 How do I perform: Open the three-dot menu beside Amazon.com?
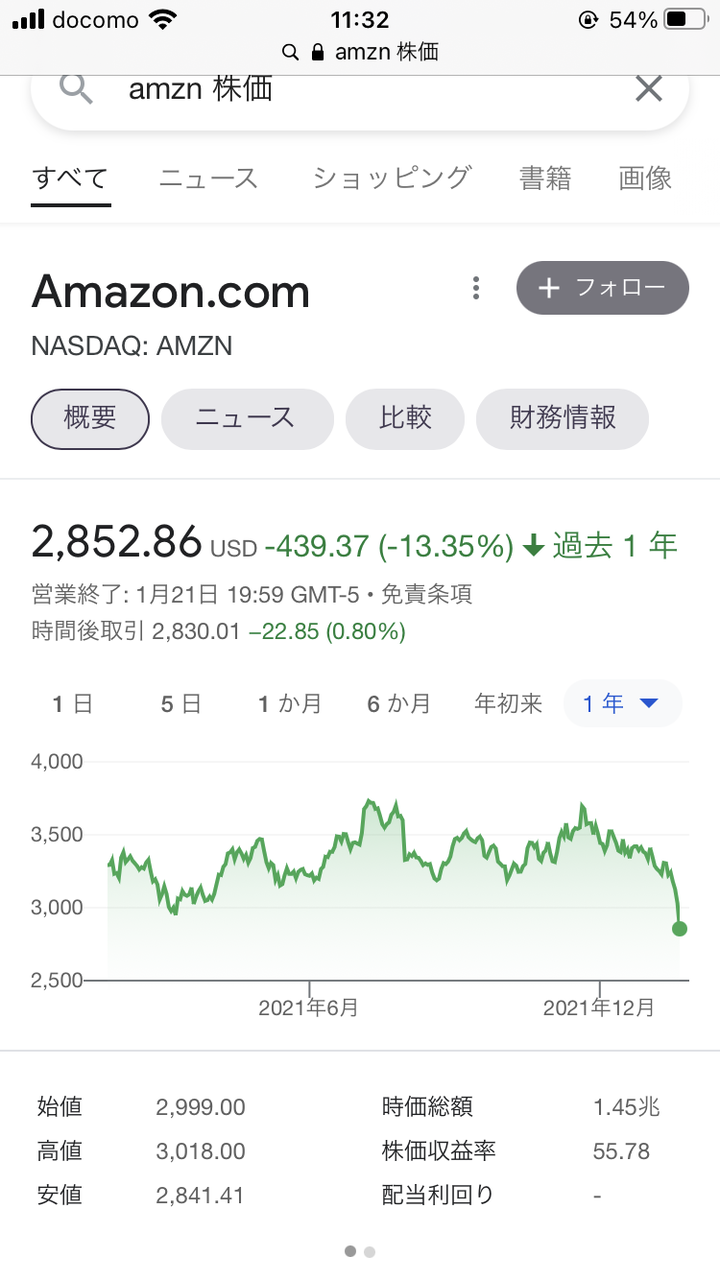pos(476,289)
